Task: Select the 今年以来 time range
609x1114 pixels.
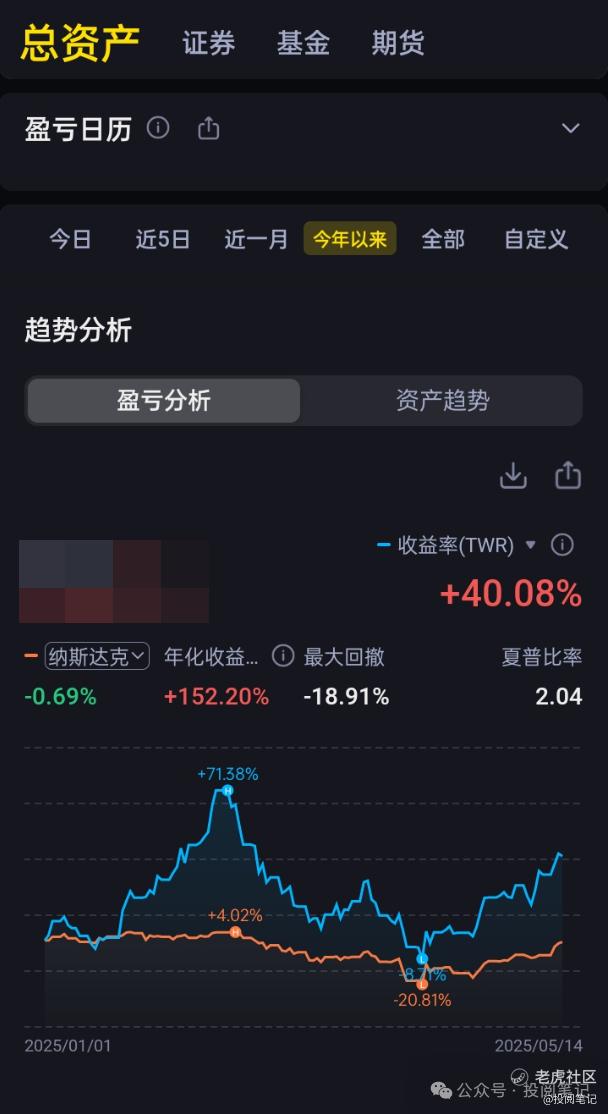Action: [350, 239]
